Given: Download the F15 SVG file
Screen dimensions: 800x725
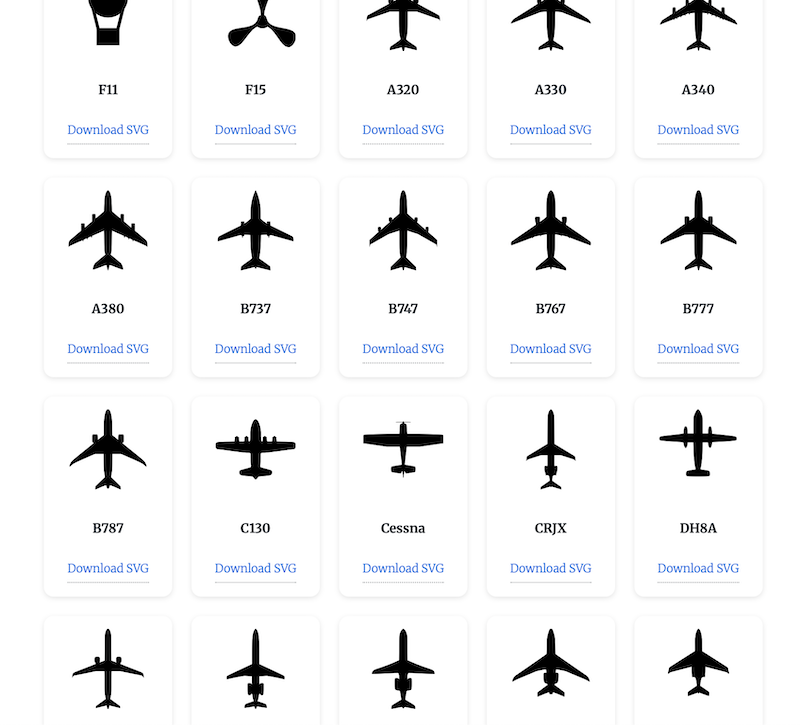Looking at the screenshot, I should pos(255,130).
